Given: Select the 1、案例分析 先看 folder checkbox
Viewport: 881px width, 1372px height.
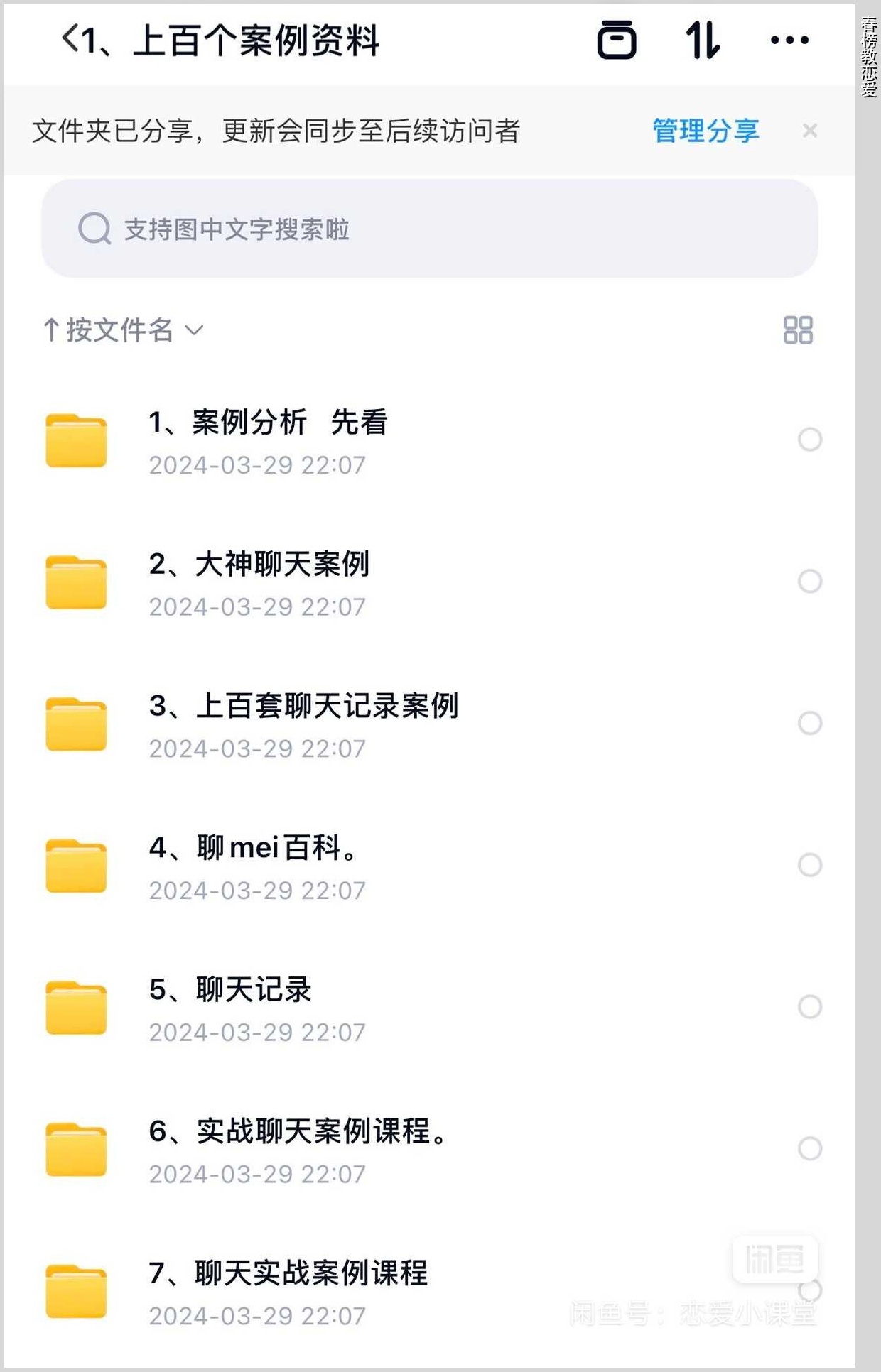Looking at the screenshot, I should click(x=810, y=440).
